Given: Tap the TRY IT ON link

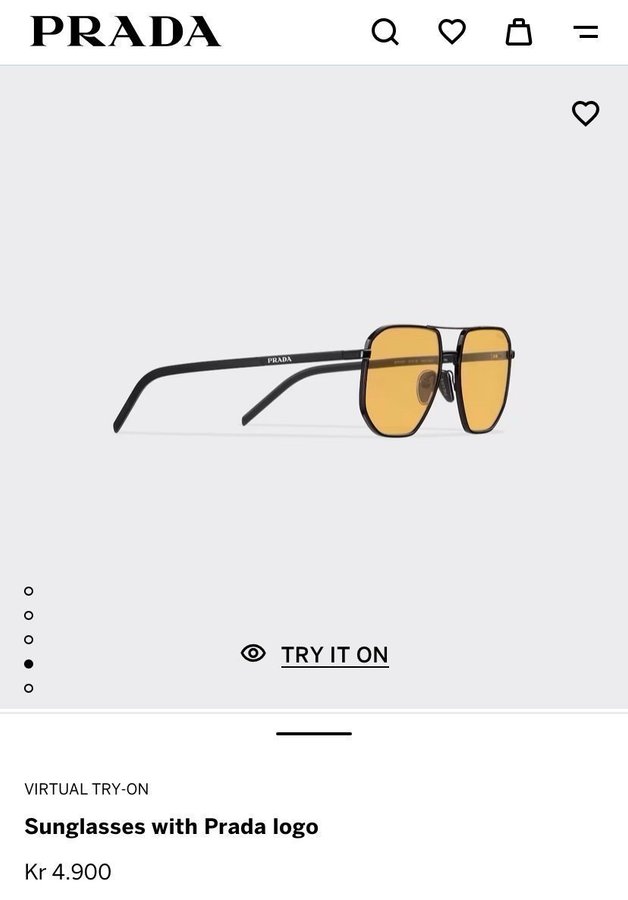Looking at the screenshot, I should point(333,655).
